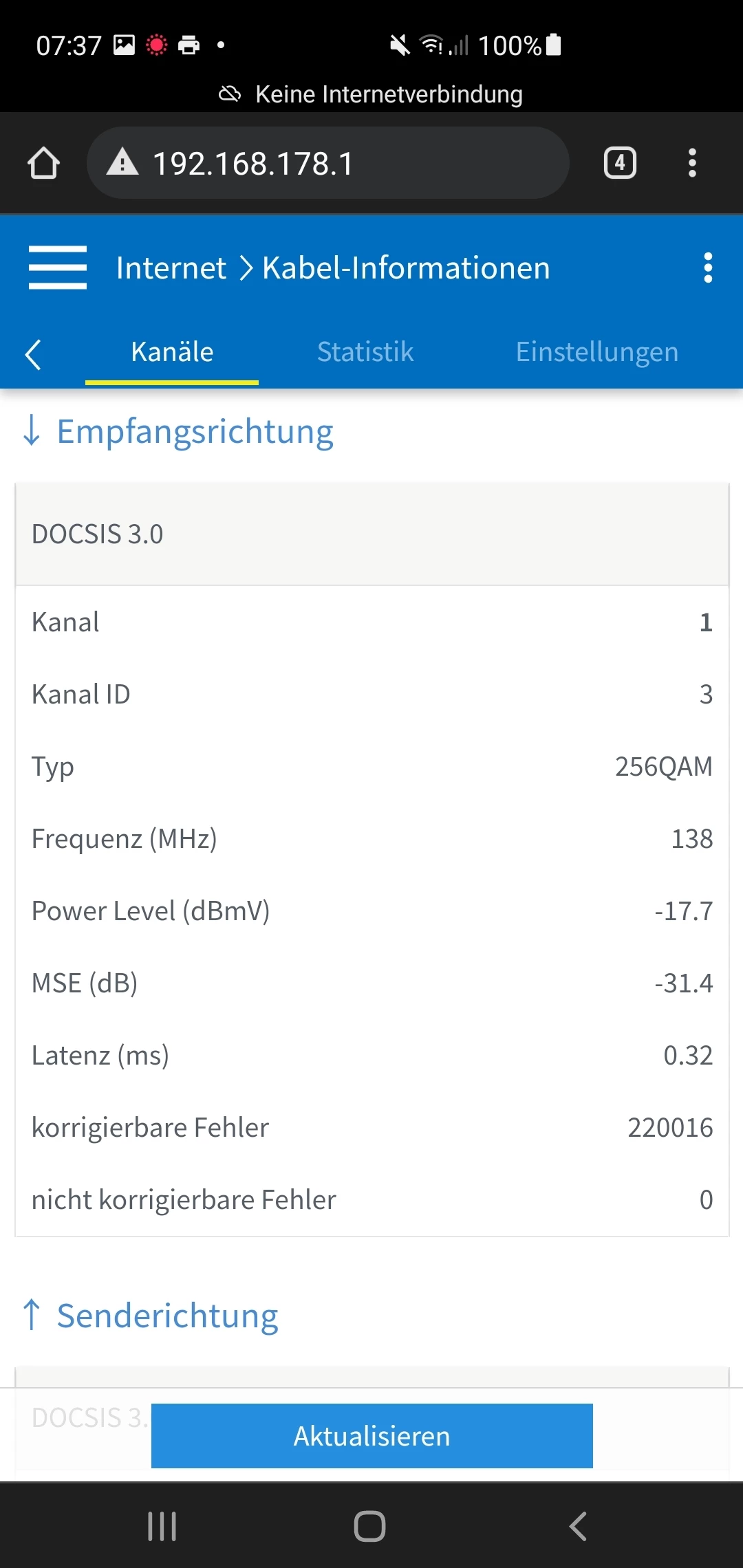743x1568 pixels.
Task: Switch to the Statistik tab
Action: [365, 353]
